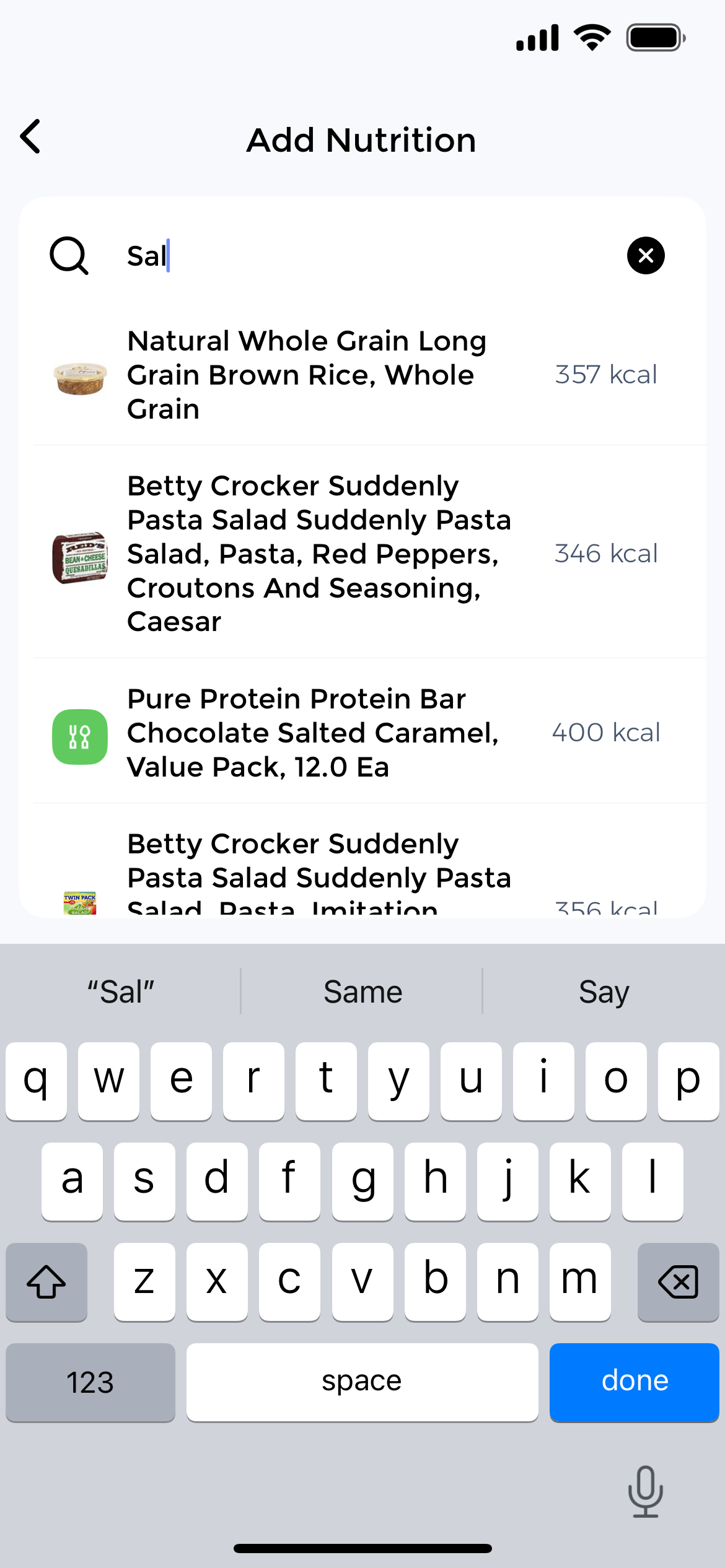Image resolution: width=725 pixels, height=1568 pixels.
Task: Switch keyboard to numbers with 123 key
Action: coord(90,1383)
